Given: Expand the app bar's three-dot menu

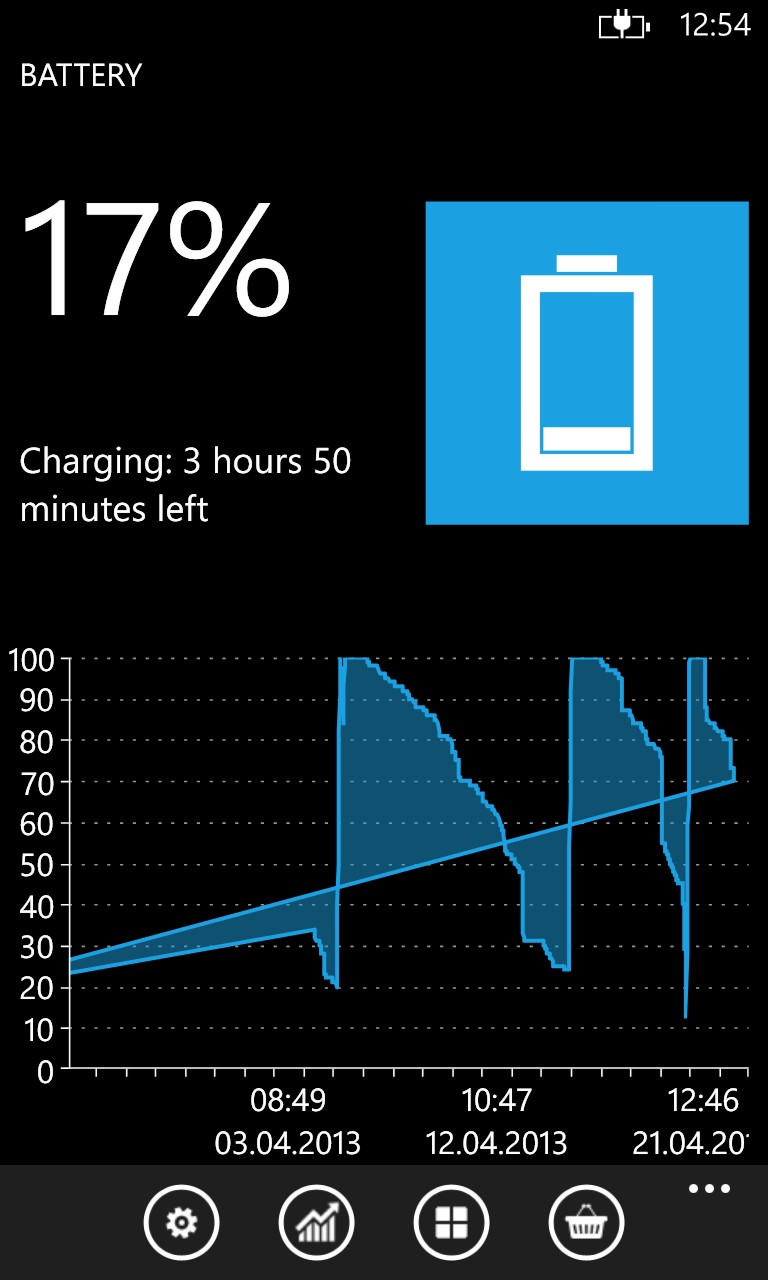Looking at the screenshot, I should [x=709, y=1189].
